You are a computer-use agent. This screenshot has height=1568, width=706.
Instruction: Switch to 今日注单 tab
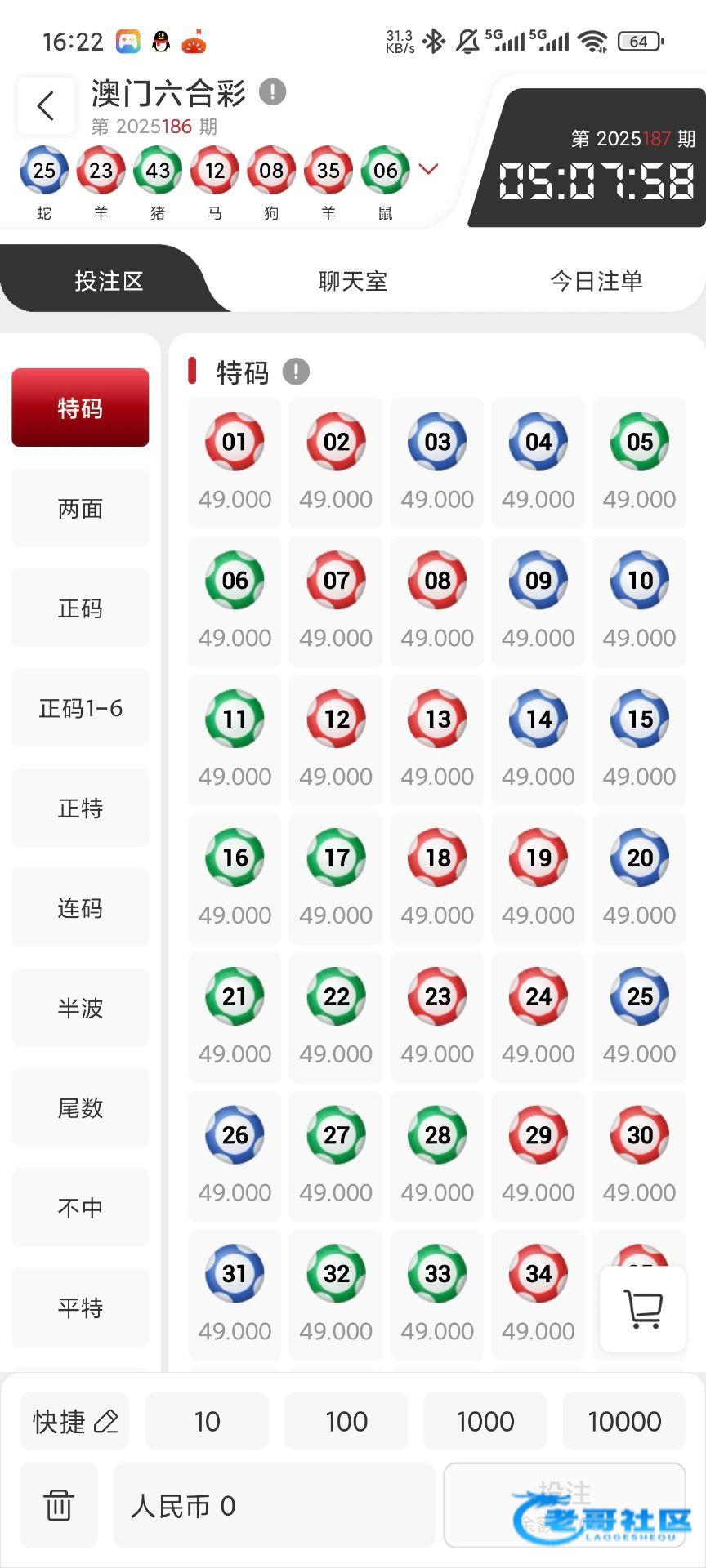pos(596,281)
